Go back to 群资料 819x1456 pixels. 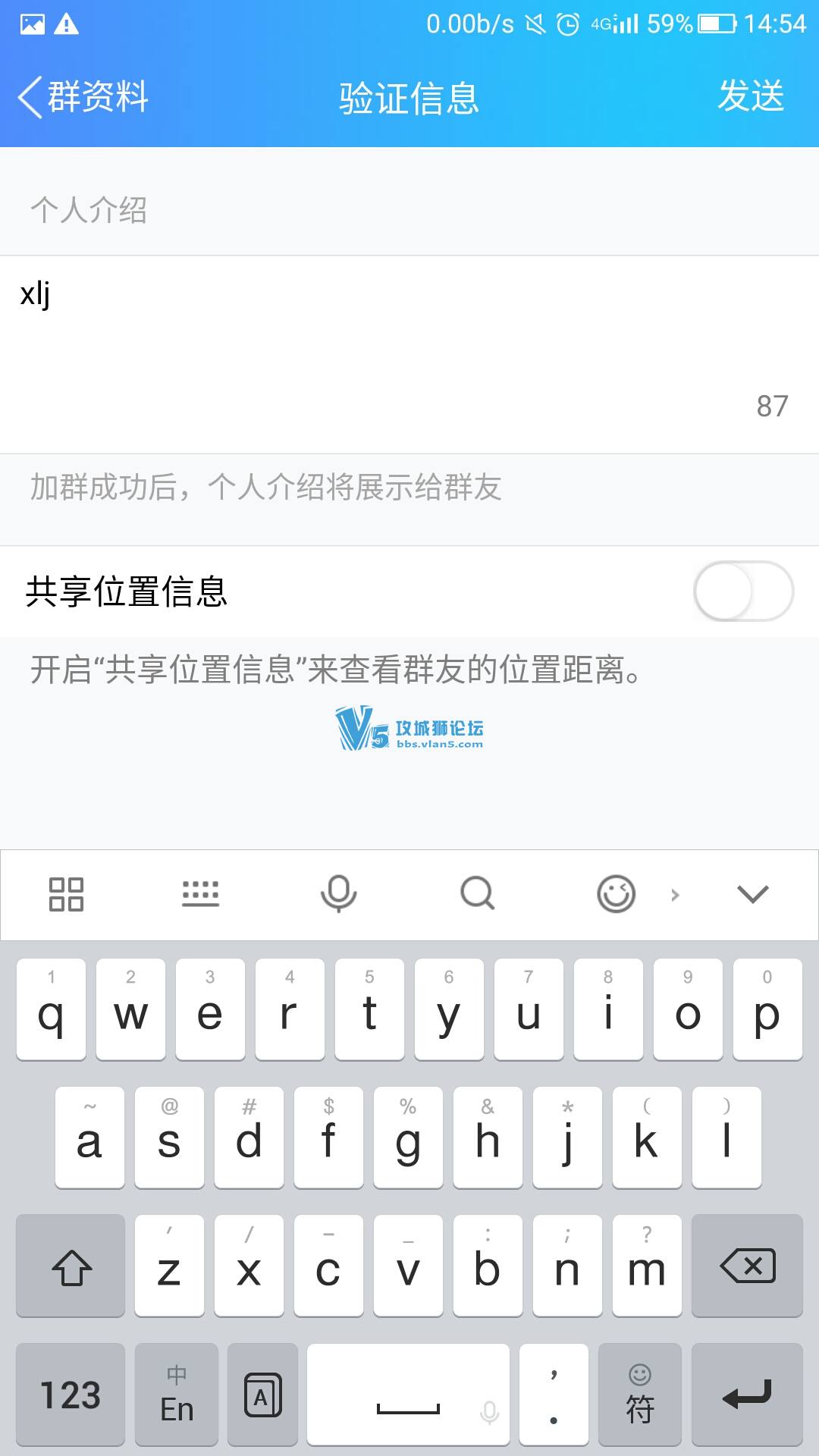coord(83,97)
